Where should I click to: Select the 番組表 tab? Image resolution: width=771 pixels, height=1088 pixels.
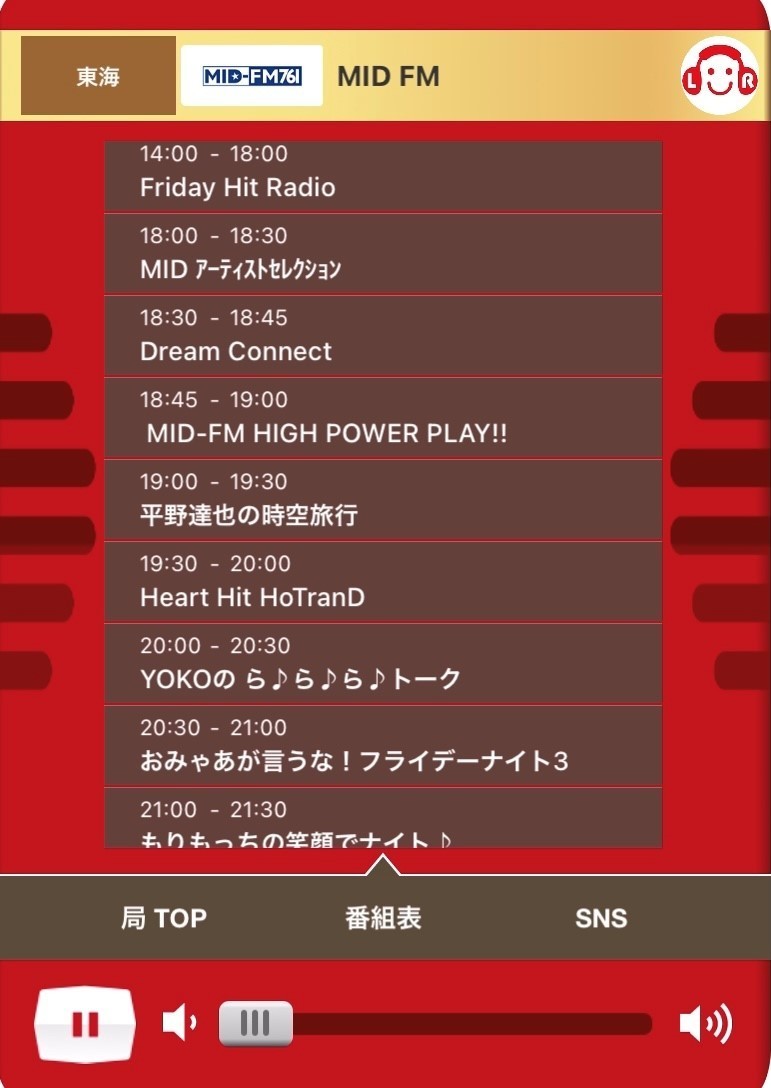383,919
